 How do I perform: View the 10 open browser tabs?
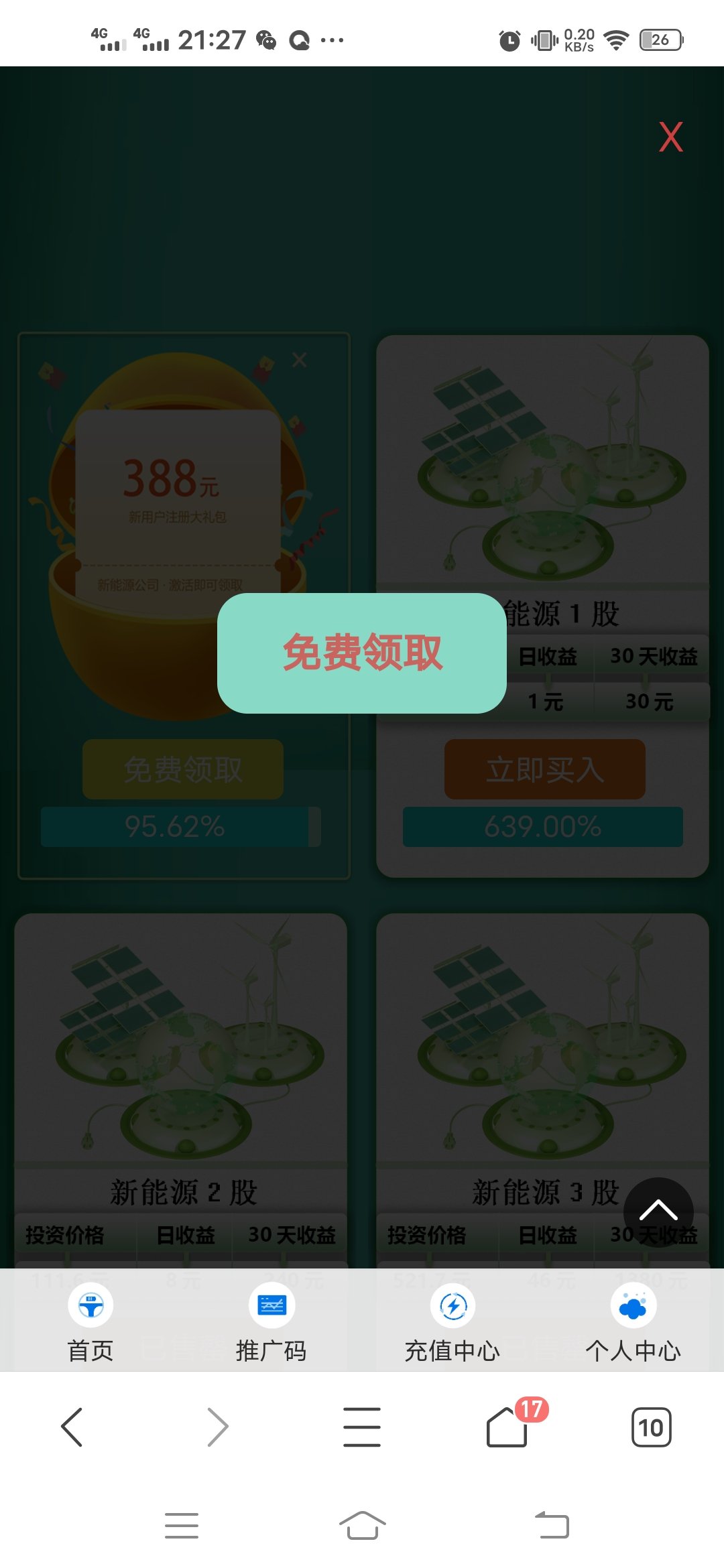[x=651, y=1427]
